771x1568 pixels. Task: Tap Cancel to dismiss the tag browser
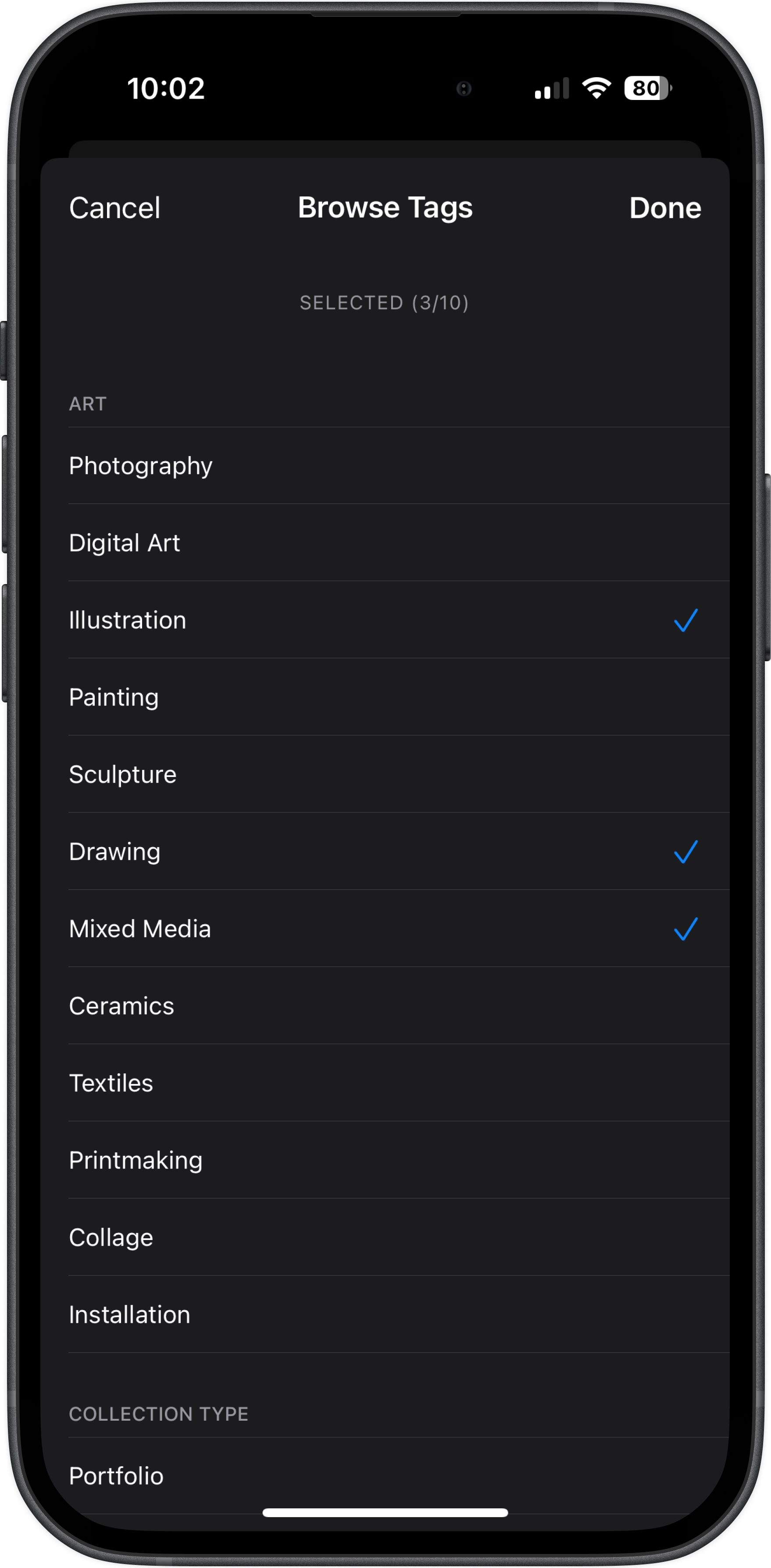point(114,208)
